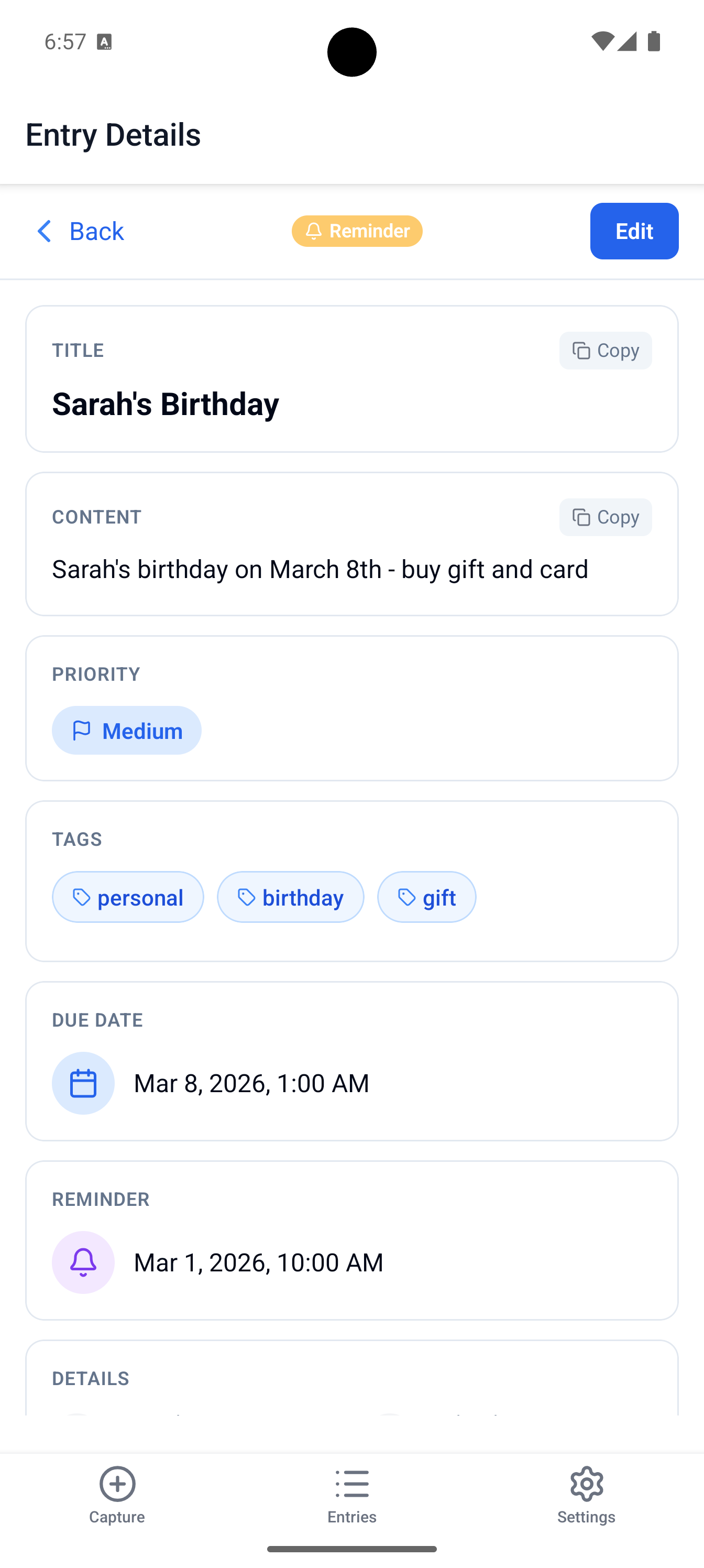
Task: Copy the content text to clipboard
Action: [605, 517]
